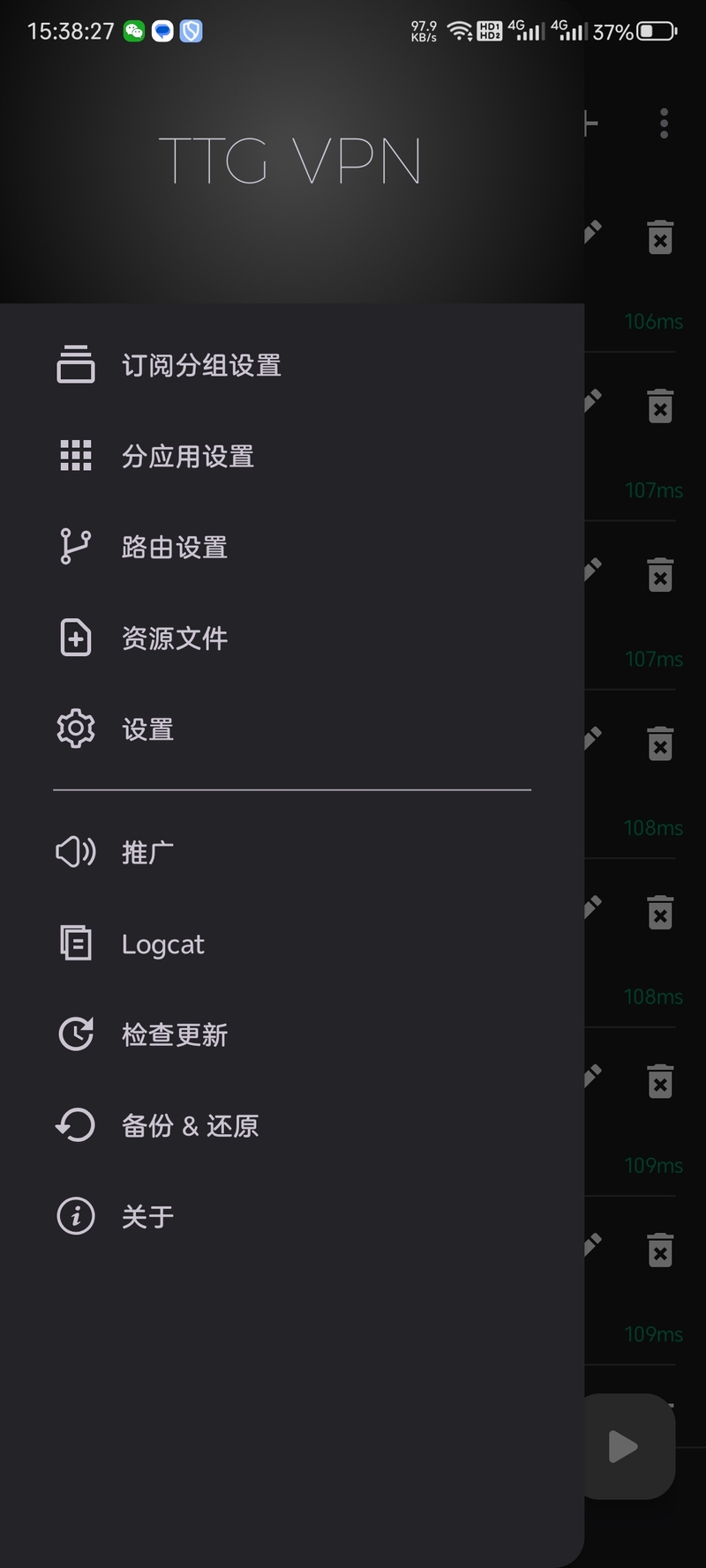Delete the server showing 106ms
This screenshot has height=1568, width=706.
coord(660,238)
